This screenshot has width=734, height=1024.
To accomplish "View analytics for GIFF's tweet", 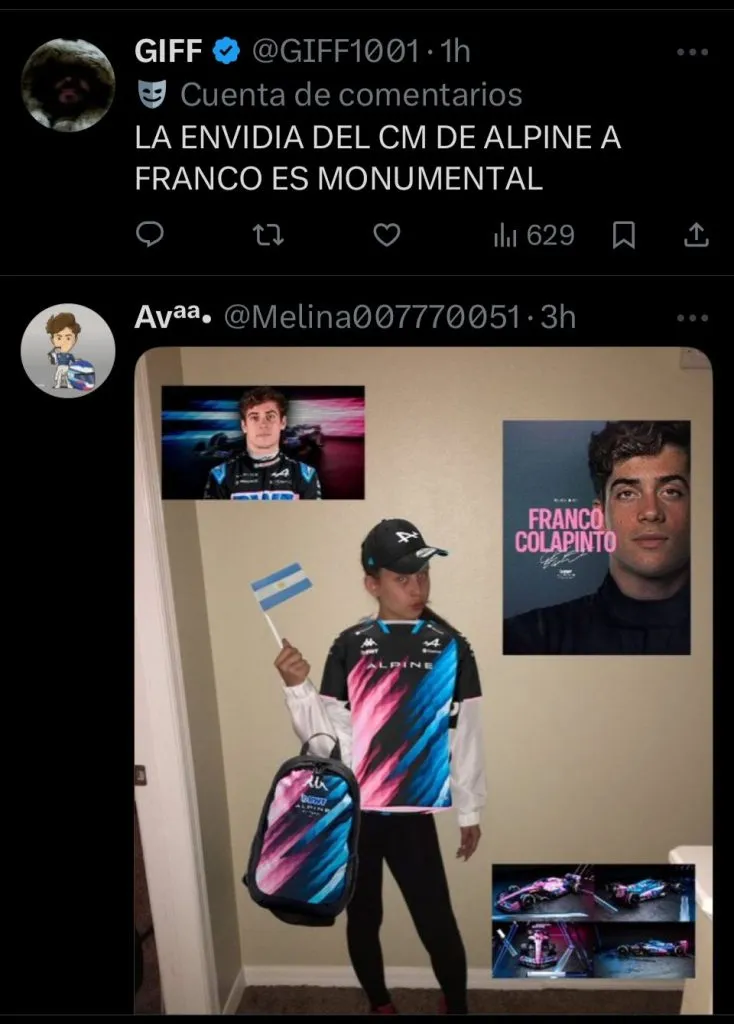I will click(534, 235).
